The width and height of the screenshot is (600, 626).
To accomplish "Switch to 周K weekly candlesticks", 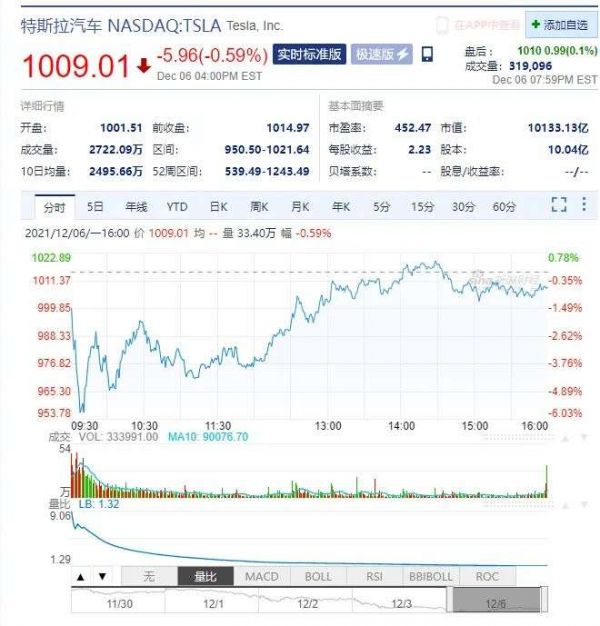I will tap(259, 207).
